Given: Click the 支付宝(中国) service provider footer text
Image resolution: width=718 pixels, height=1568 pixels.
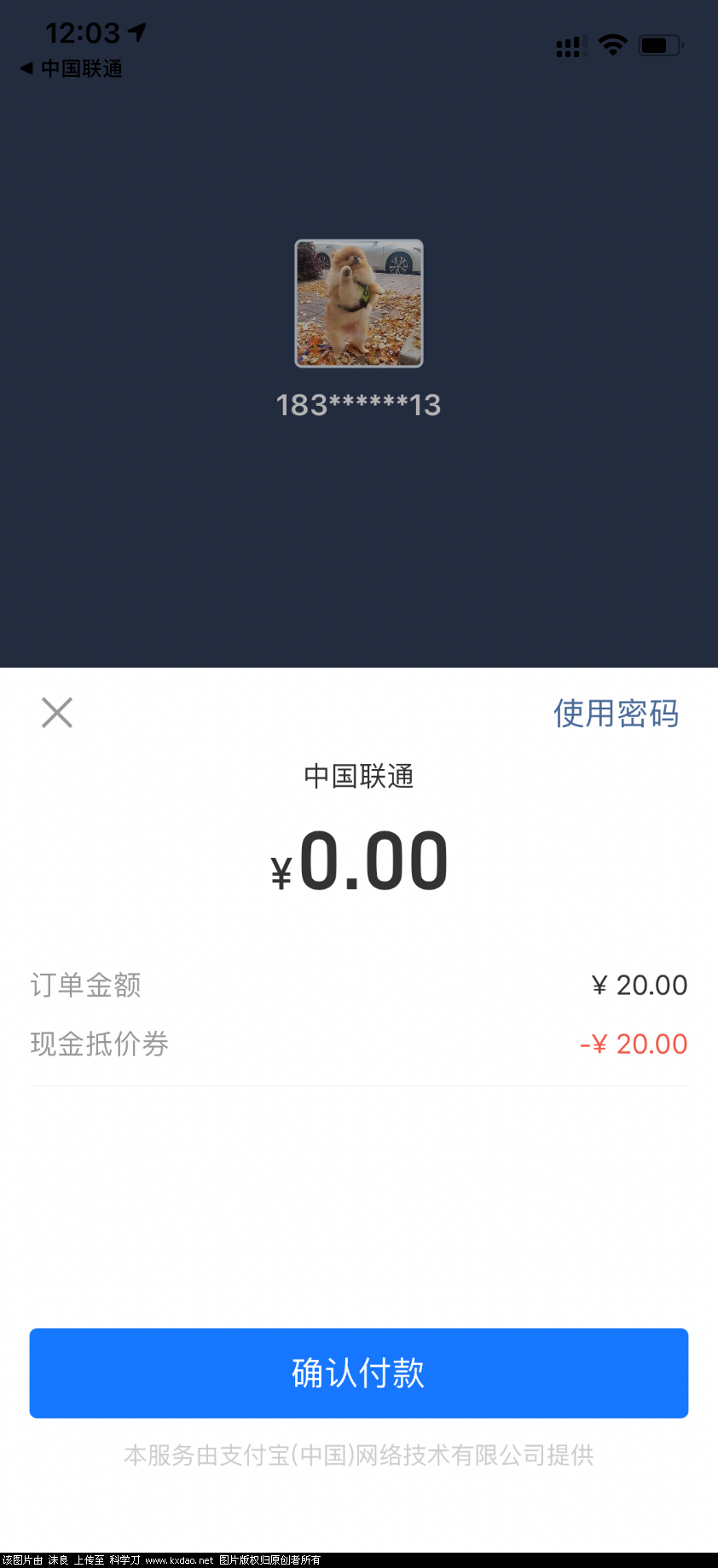Looking at the screenshot, I should tap(358, 1455).
